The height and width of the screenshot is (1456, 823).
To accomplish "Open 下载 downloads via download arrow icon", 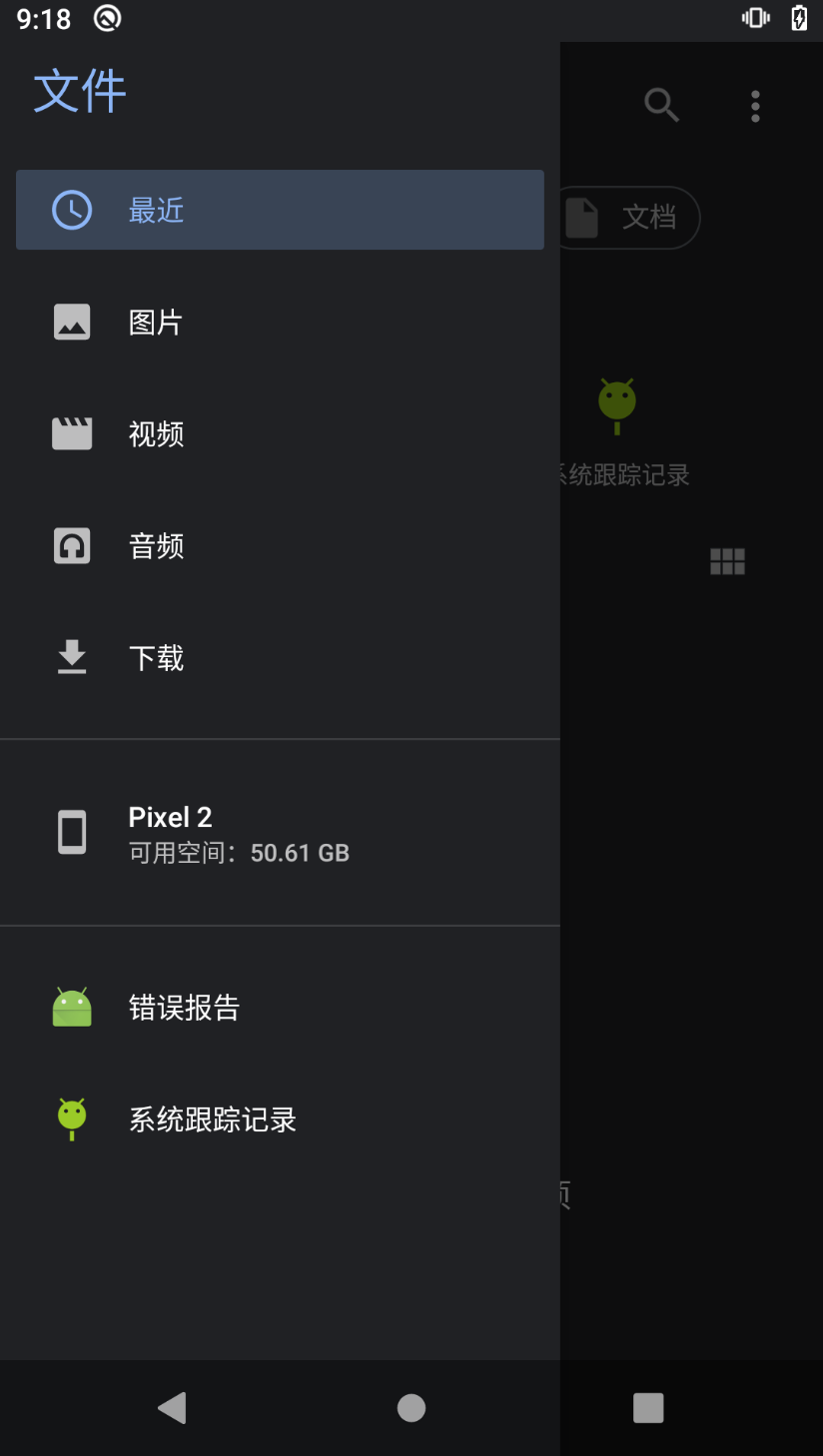I will 71,657.
